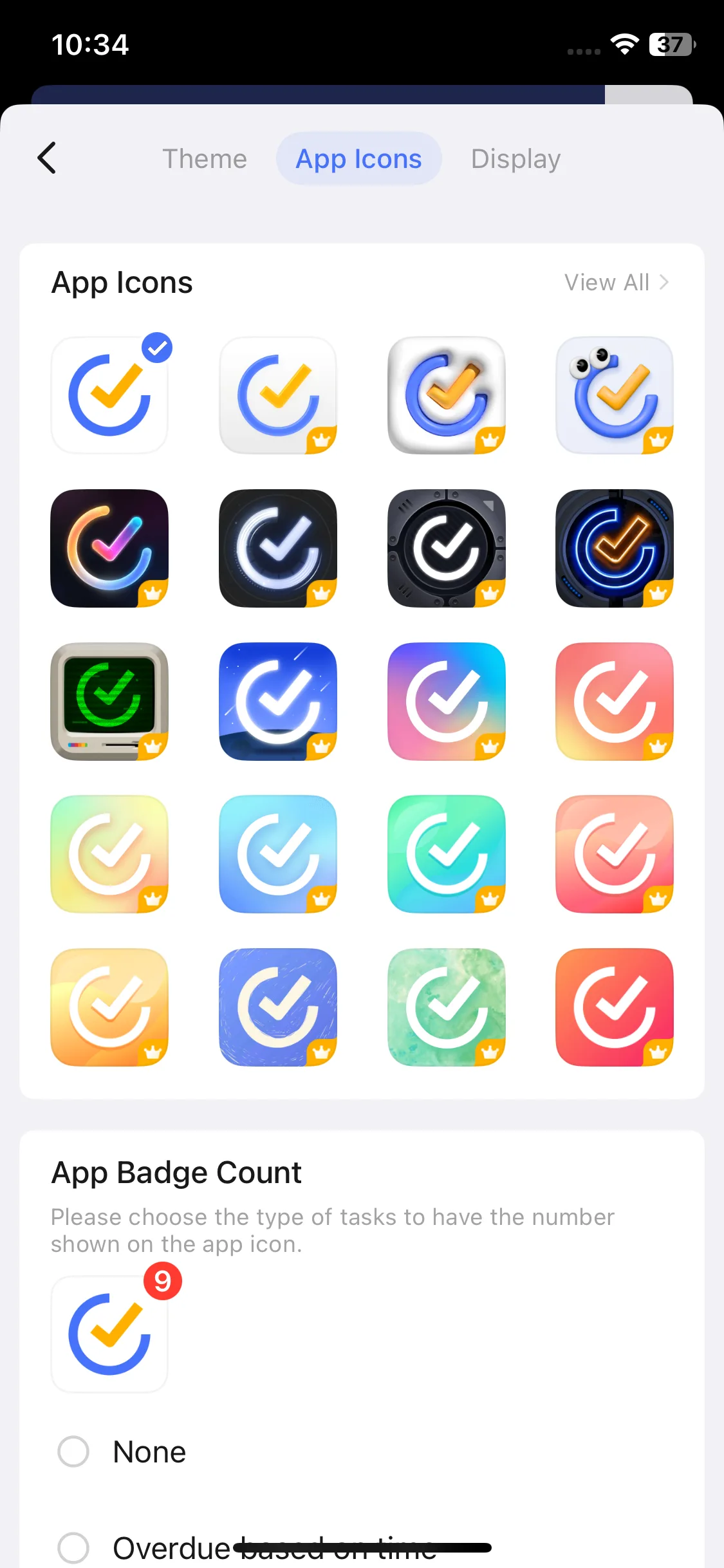This screenshot has height=1568, width=724.
Task: Select the default white app icon
Action: click(x=109, y=395)
